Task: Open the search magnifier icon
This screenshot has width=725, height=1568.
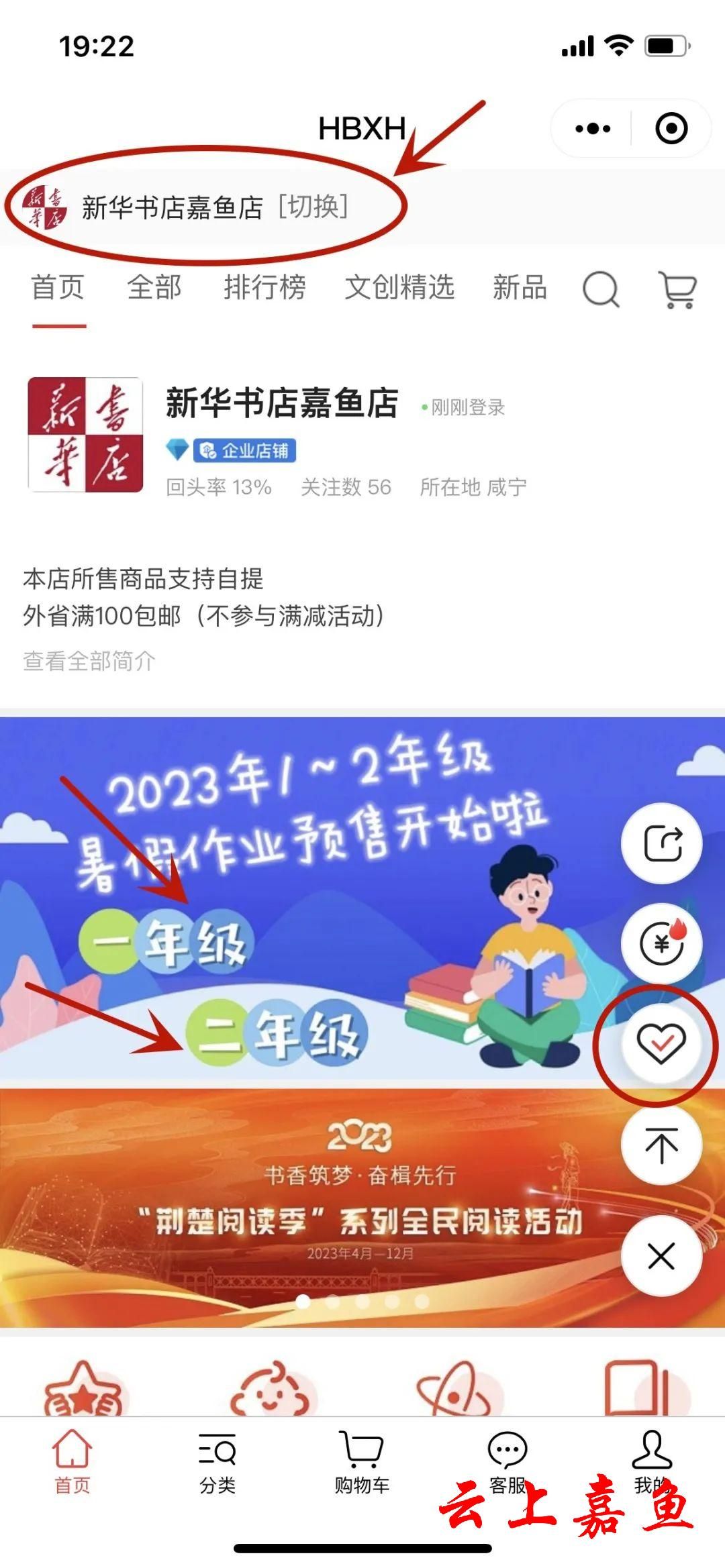Action: coord(600,290)
